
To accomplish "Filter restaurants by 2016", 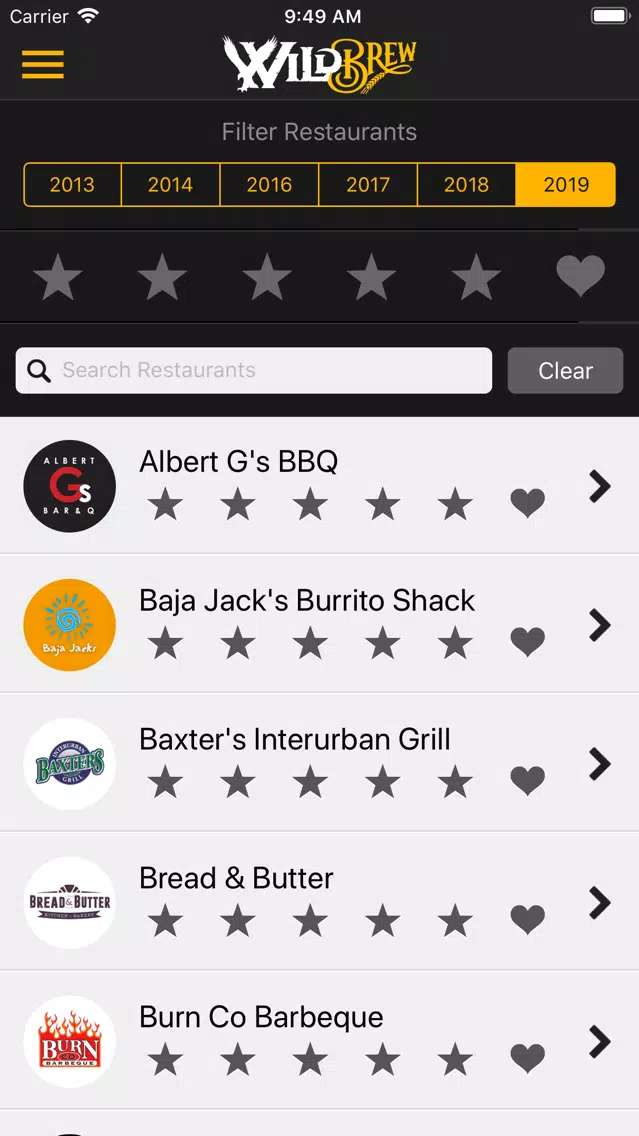I will point(269,185).
